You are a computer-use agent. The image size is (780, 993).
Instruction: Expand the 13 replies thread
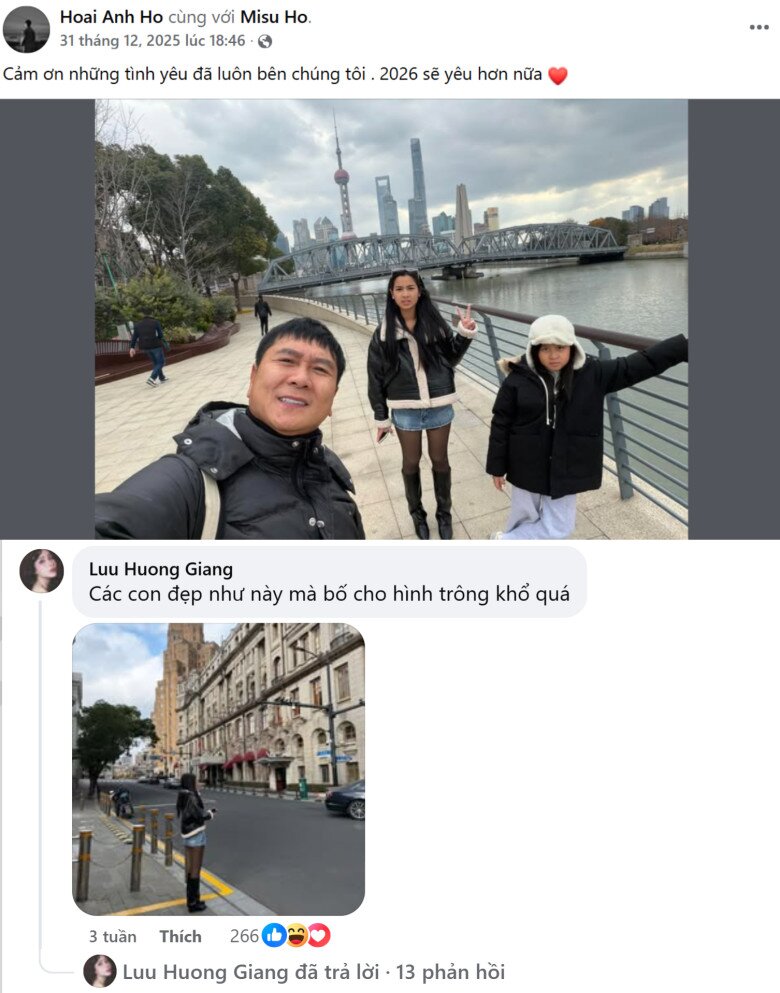click(313, 971)
